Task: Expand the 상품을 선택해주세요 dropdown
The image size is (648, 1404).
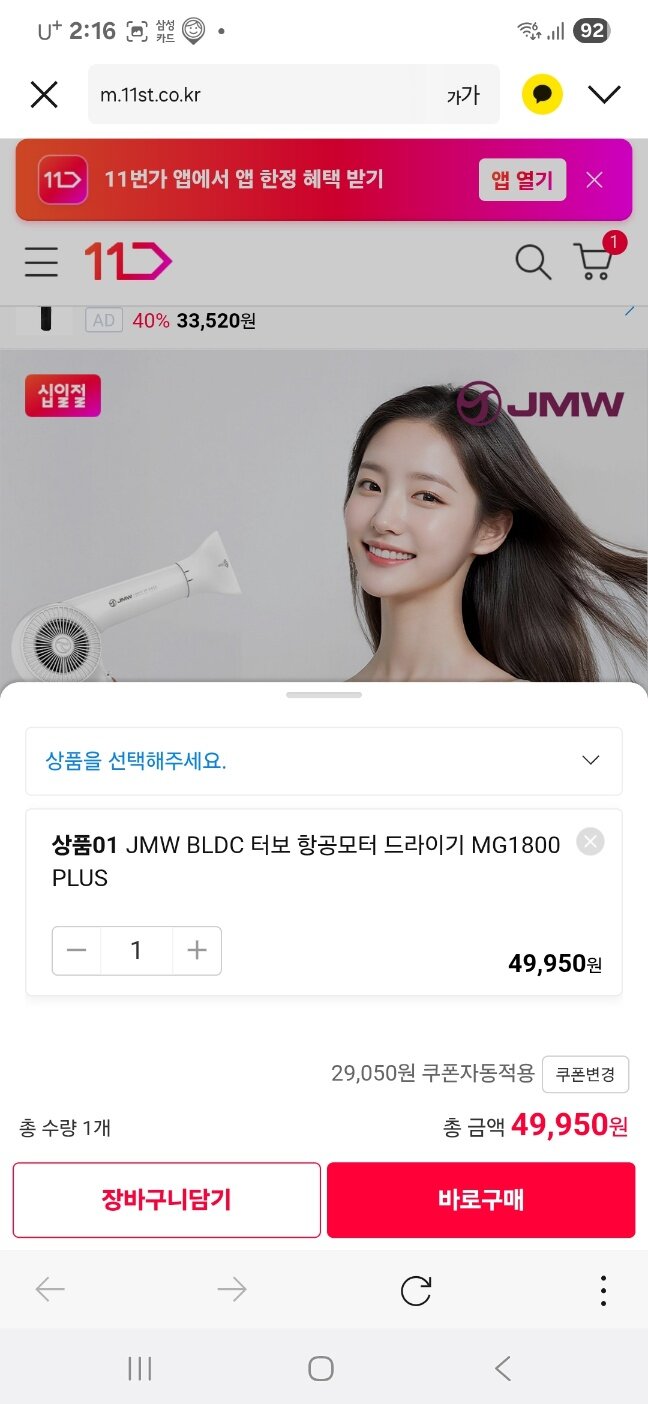Action: pos(323,761)
